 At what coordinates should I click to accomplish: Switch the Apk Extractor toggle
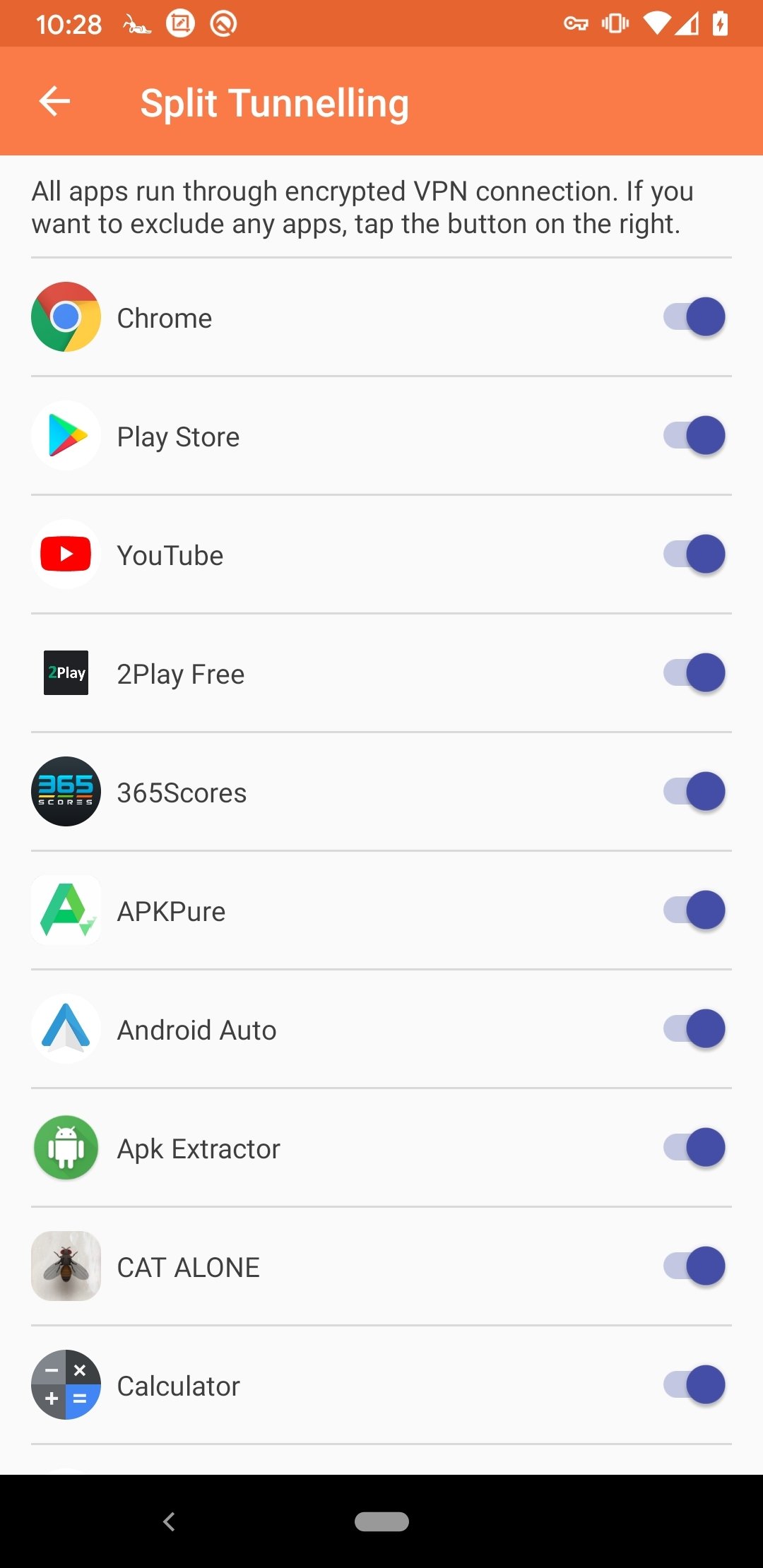694,1148
